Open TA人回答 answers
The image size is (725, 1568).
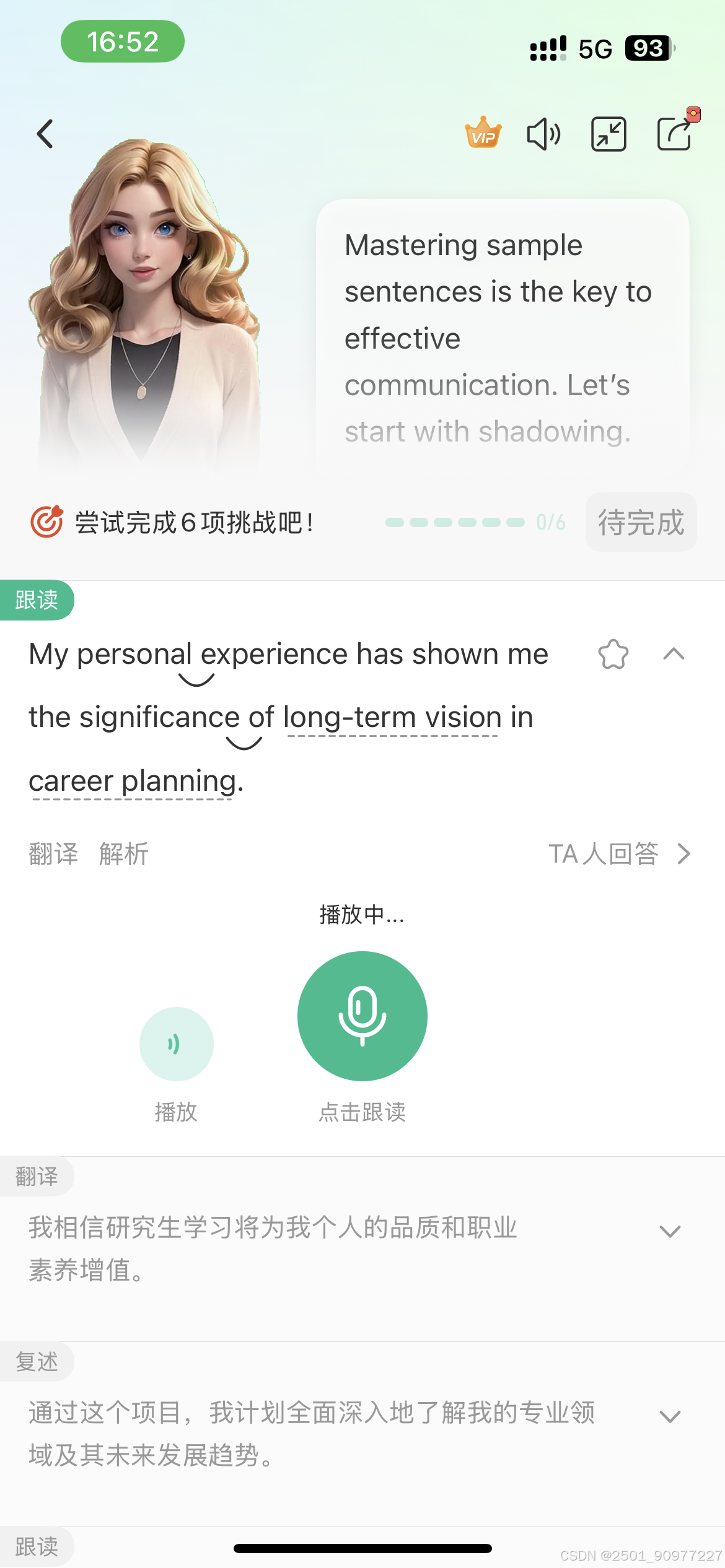[620, 853]
